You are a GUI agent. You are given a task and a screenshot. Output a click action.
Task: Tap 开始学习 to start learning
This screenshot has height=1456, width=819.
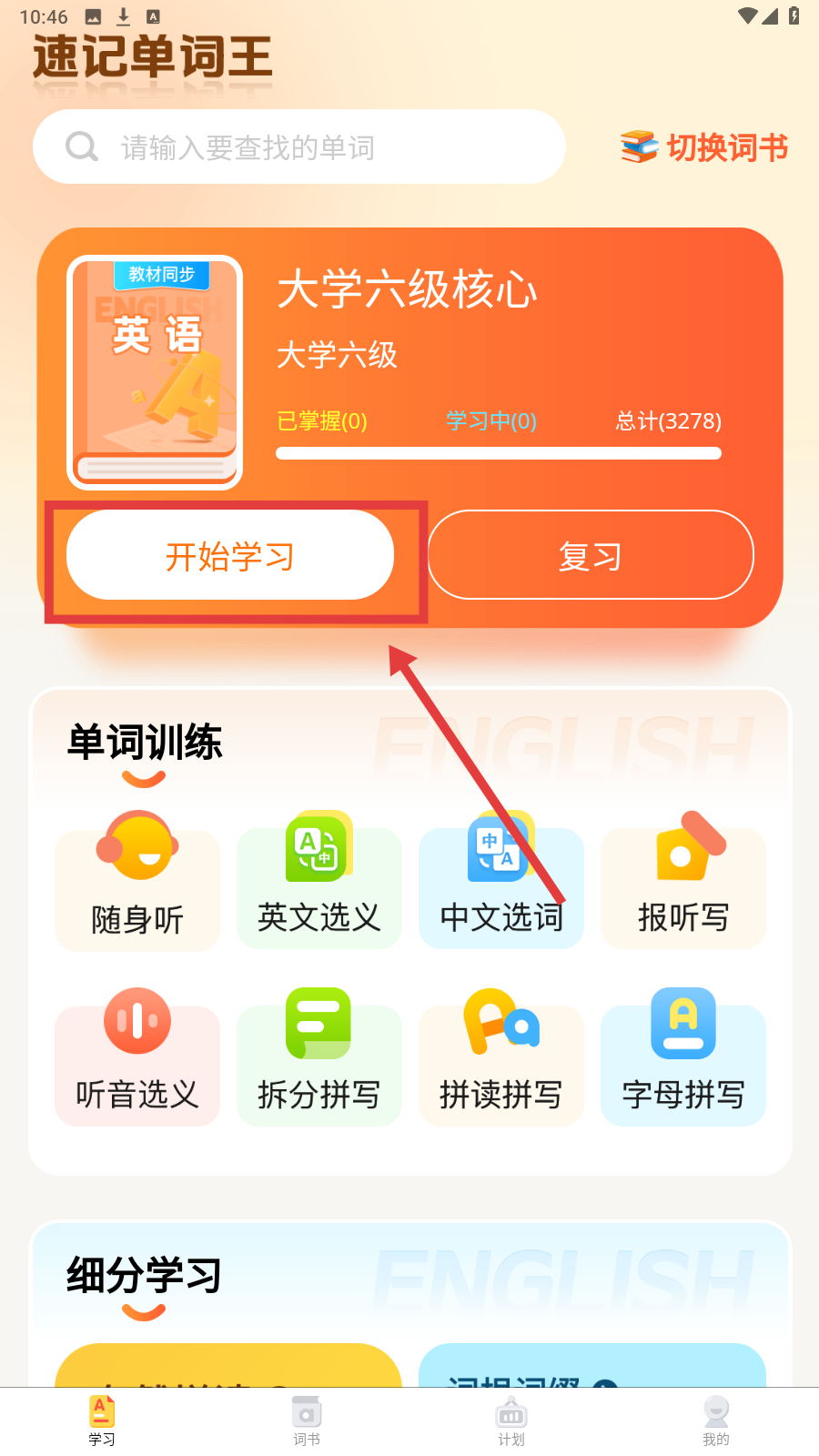[x=230, y=556]
